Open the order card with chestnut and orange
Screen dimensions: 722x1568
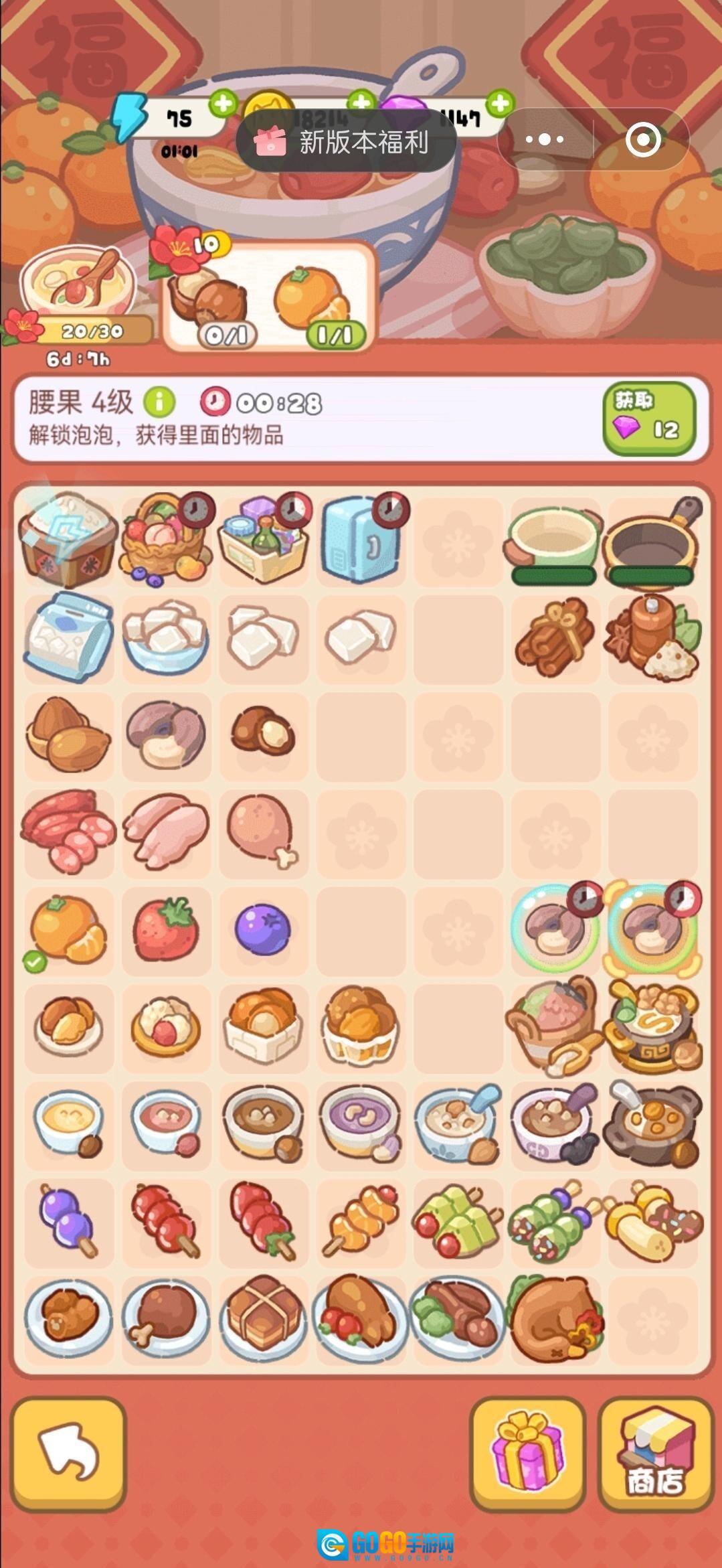click(x=268, y=298)
